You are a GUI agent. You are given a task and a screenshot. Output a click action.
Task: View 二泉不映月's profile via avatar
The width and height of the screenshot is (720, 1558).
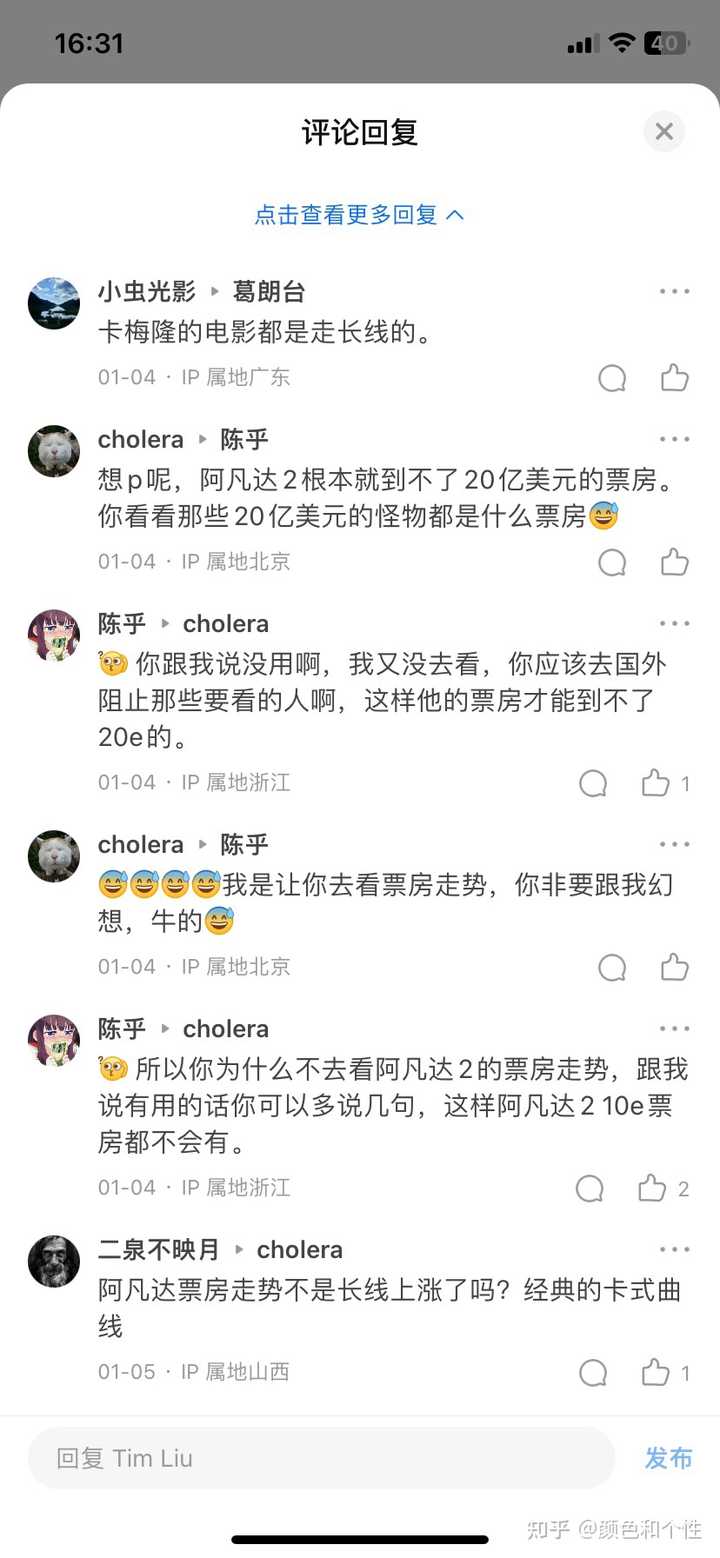point(54,1261)
